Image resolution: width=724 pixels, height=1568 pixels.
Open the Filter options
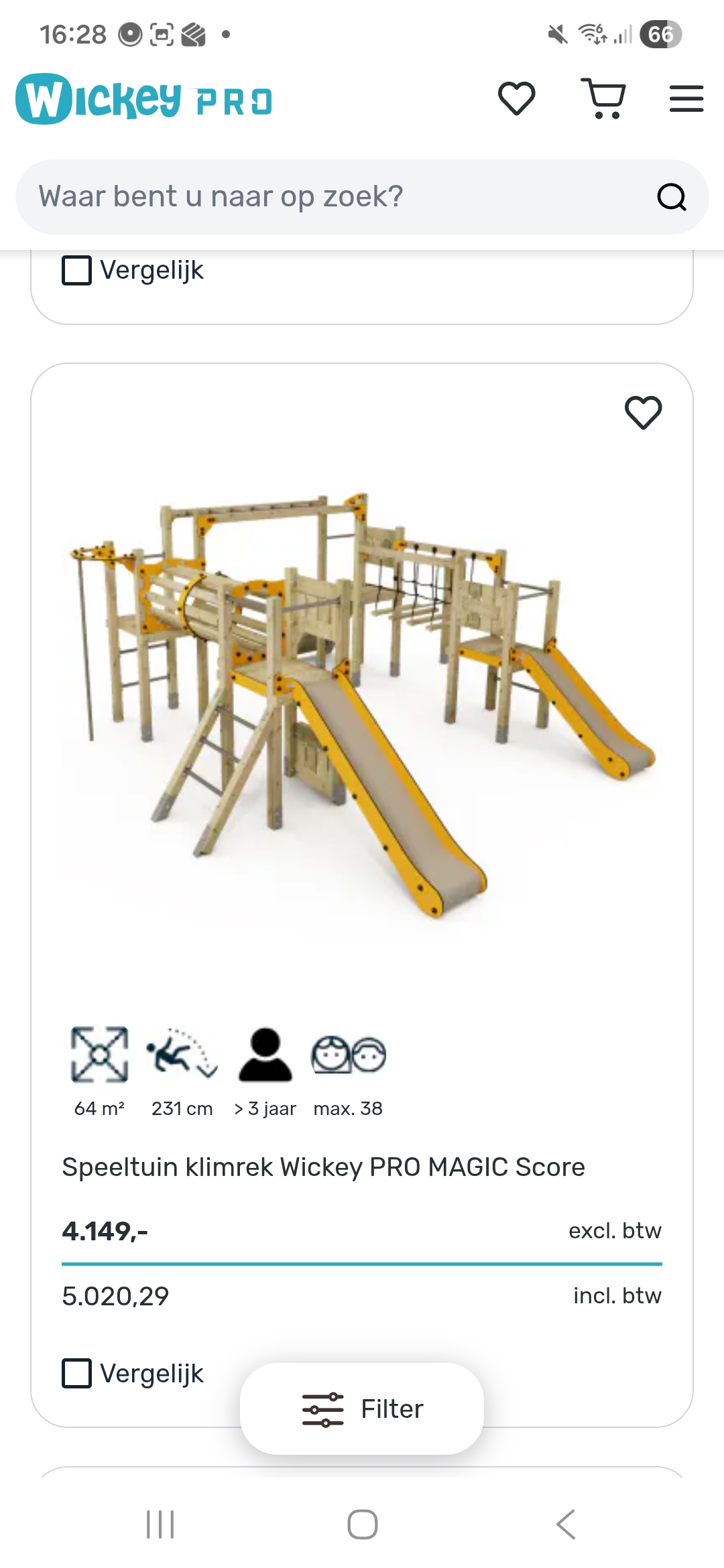pos(362,1409)
